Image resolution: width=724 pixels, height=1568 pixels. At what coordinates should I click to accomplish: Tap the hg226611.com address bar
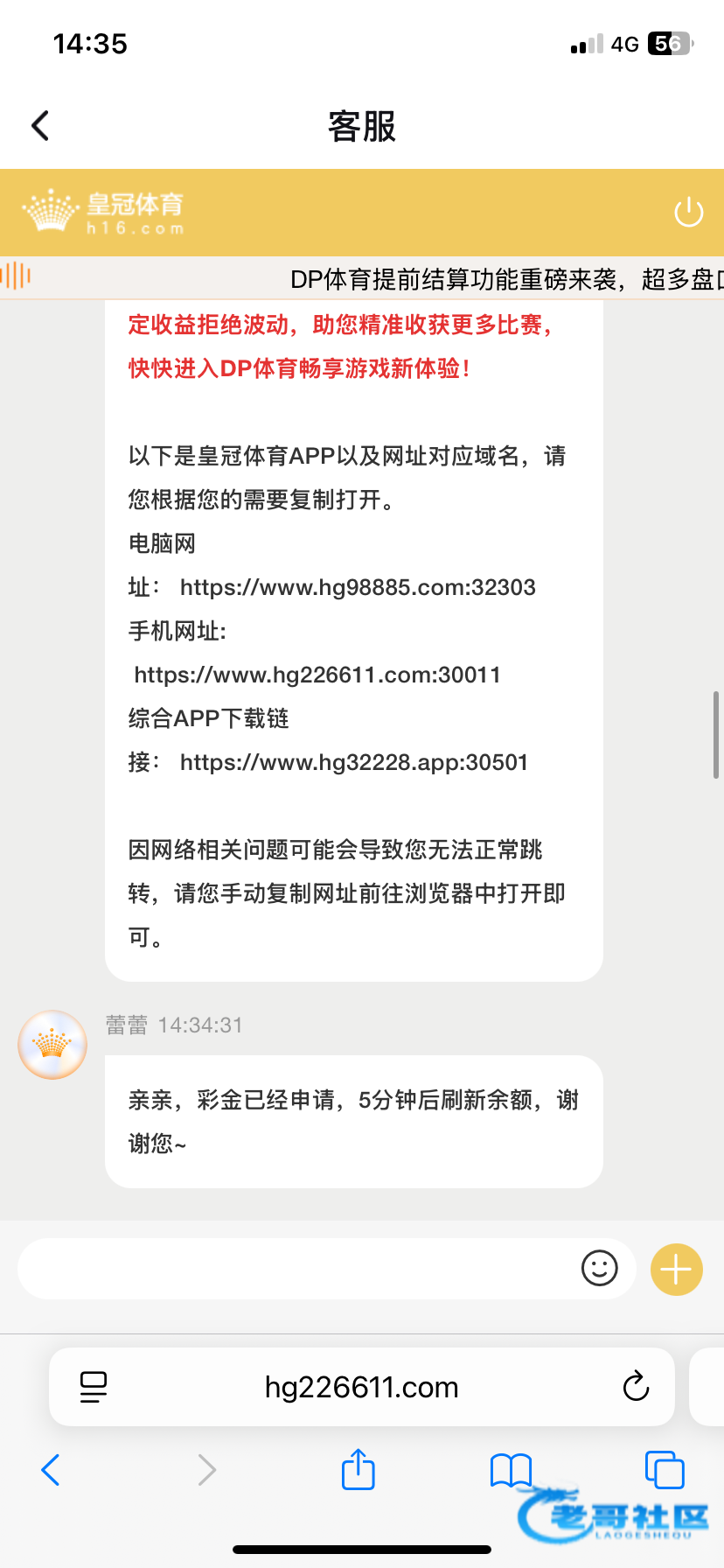[x=361, y=1387]
